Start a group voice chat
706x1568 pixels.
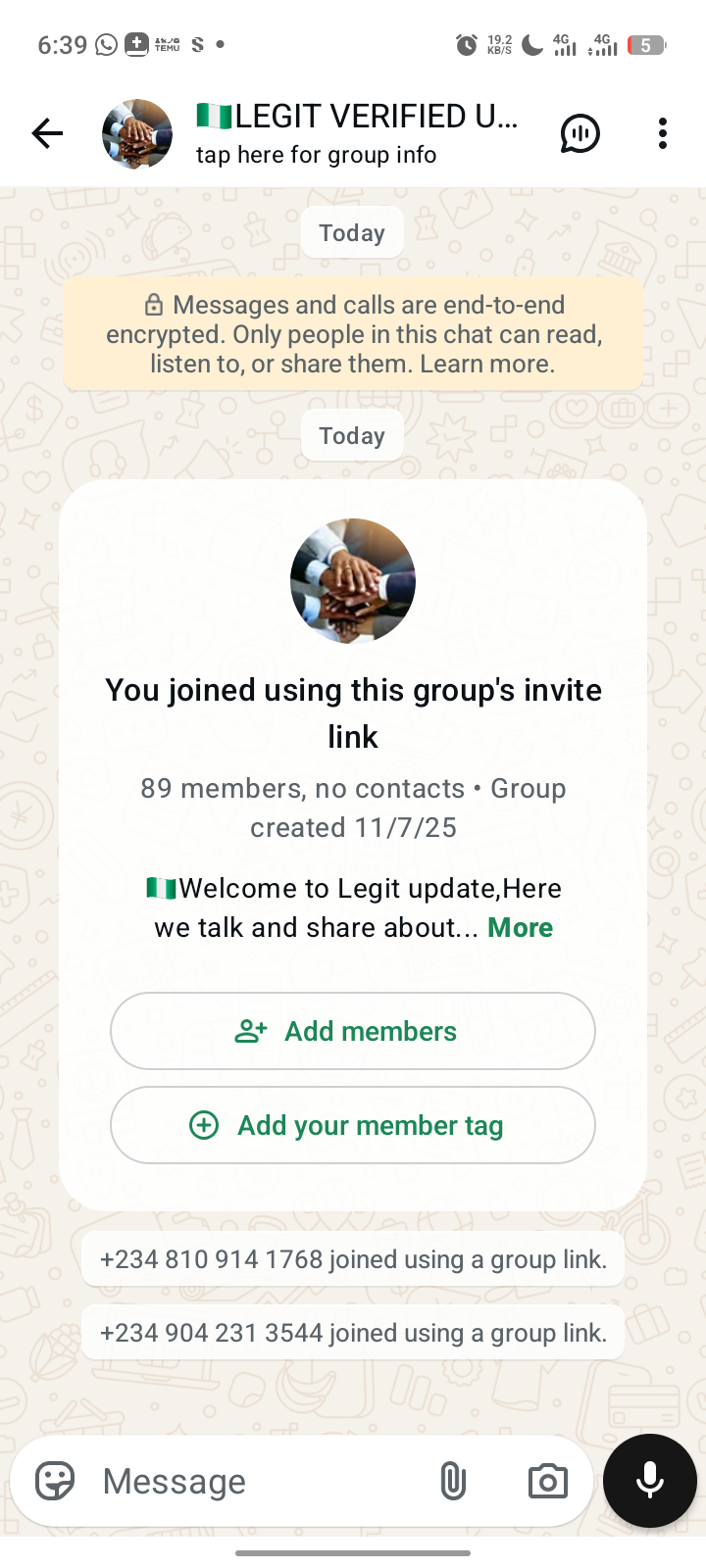pos(580,133)
